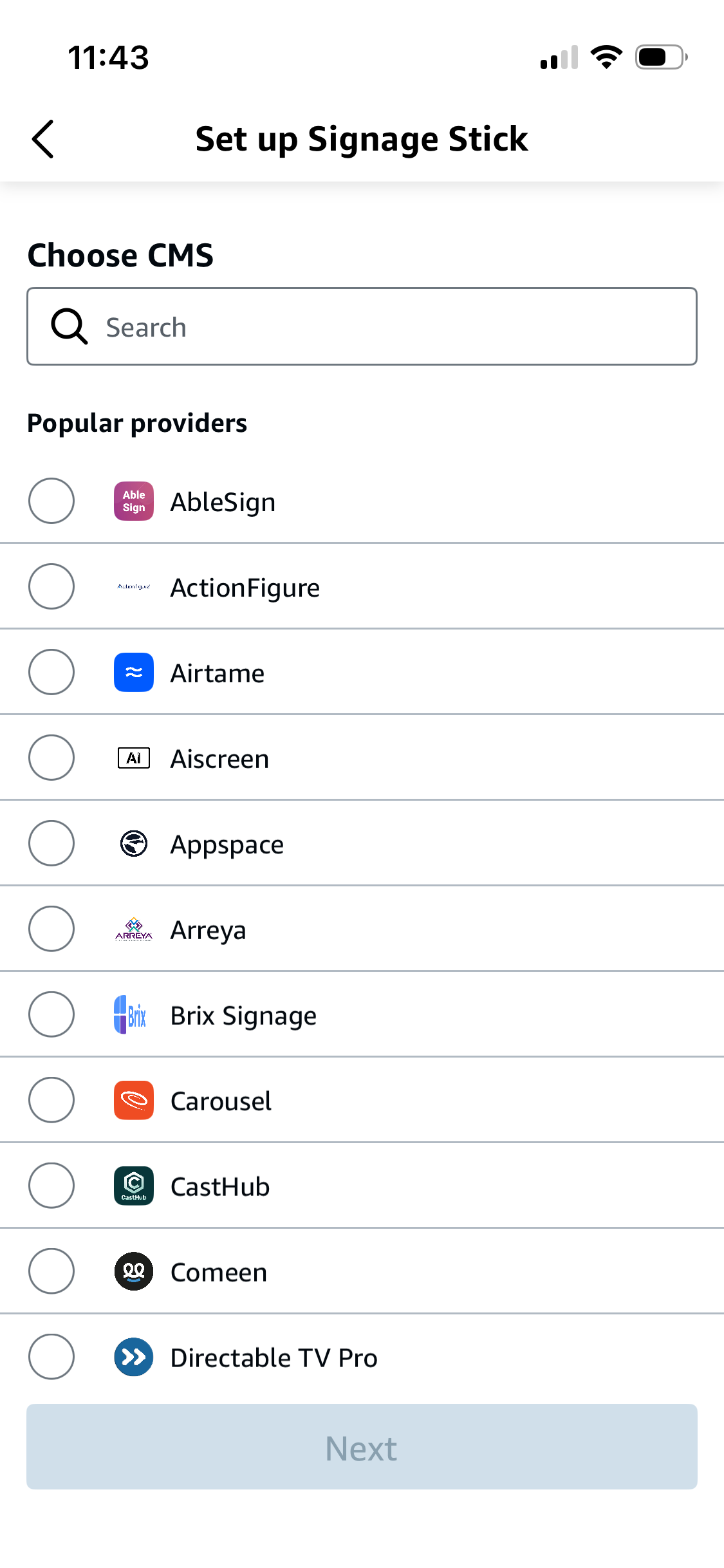The image size is (724, 1568).
Task: Select Brix Signage option
Action: (x=51, y=1014)
